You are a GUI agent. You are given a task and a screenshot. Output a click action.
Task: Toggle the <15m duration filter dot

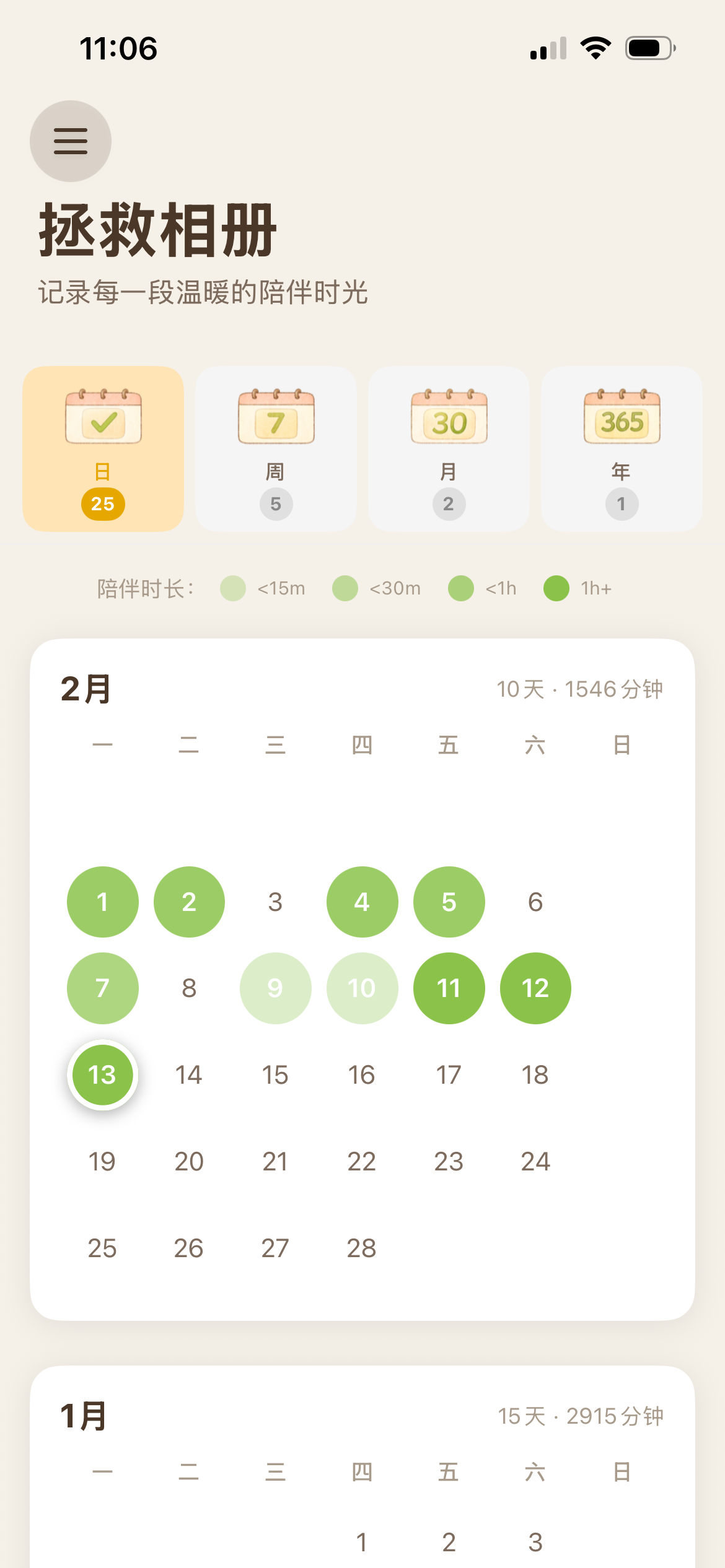click(232, 588)
